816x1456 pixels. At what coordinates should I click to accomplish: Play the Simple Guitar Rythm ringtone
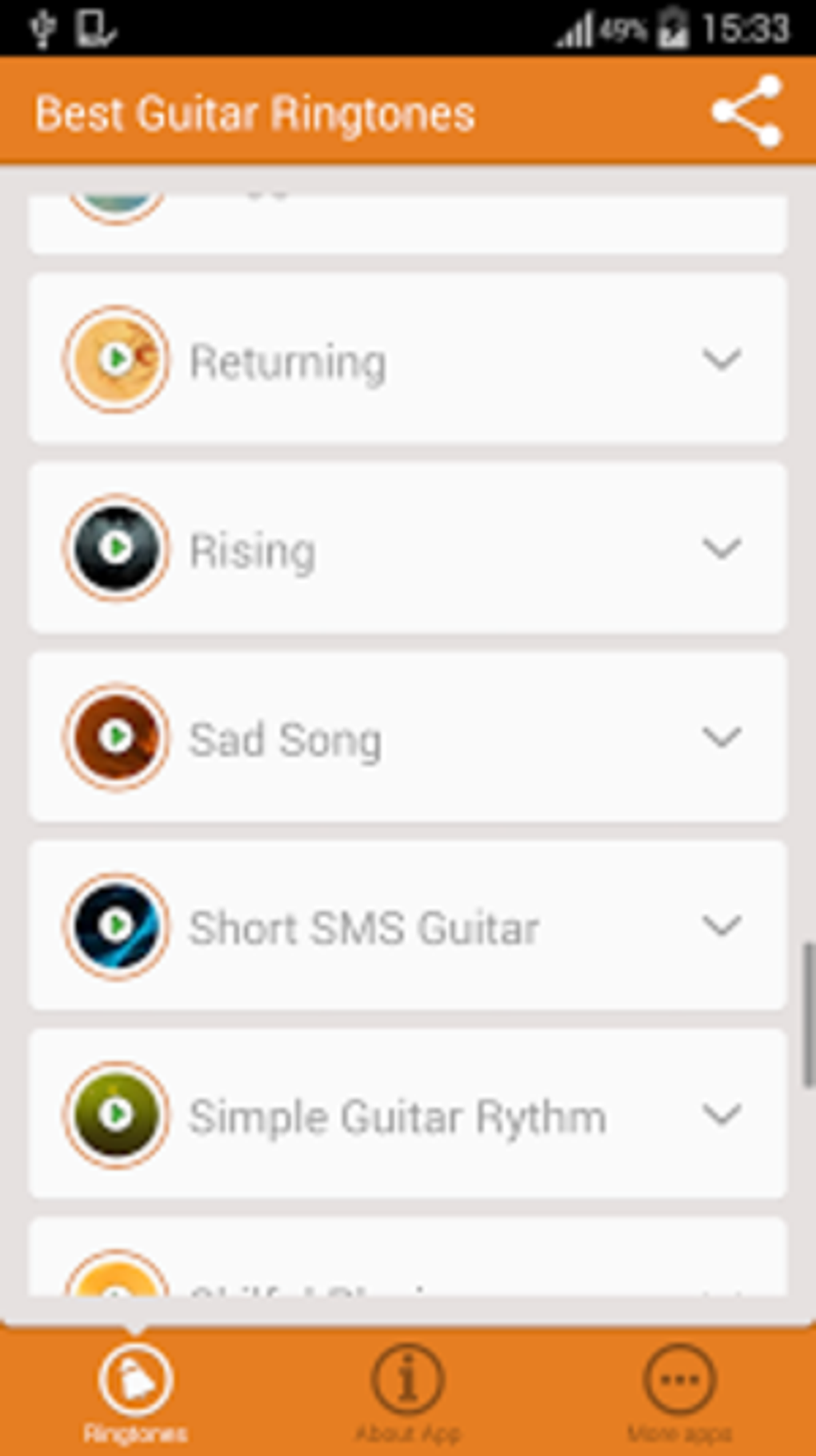click(x=117, y=1114)
